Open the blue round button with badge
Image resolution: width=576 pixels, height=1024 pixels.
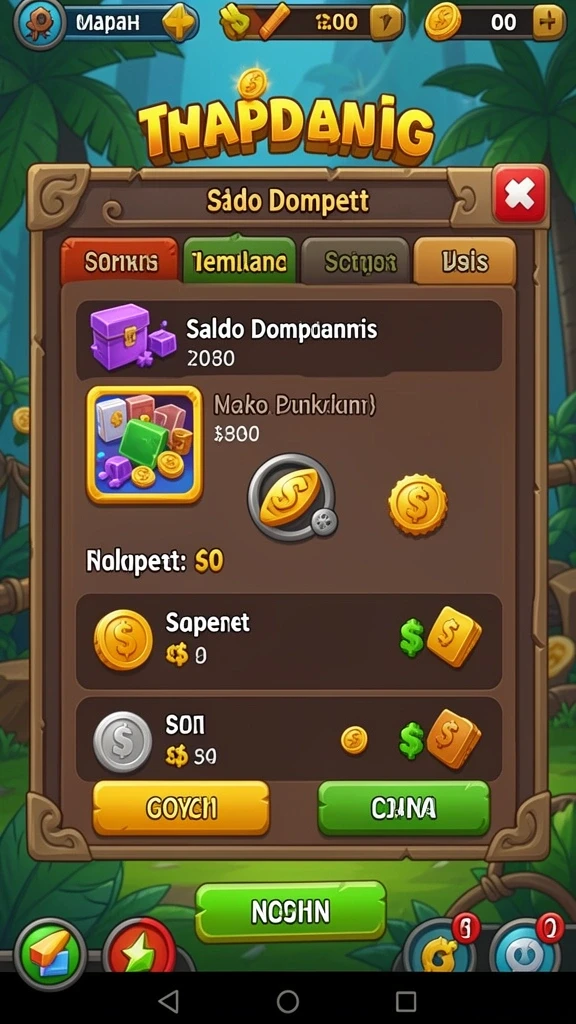point(526,954)
